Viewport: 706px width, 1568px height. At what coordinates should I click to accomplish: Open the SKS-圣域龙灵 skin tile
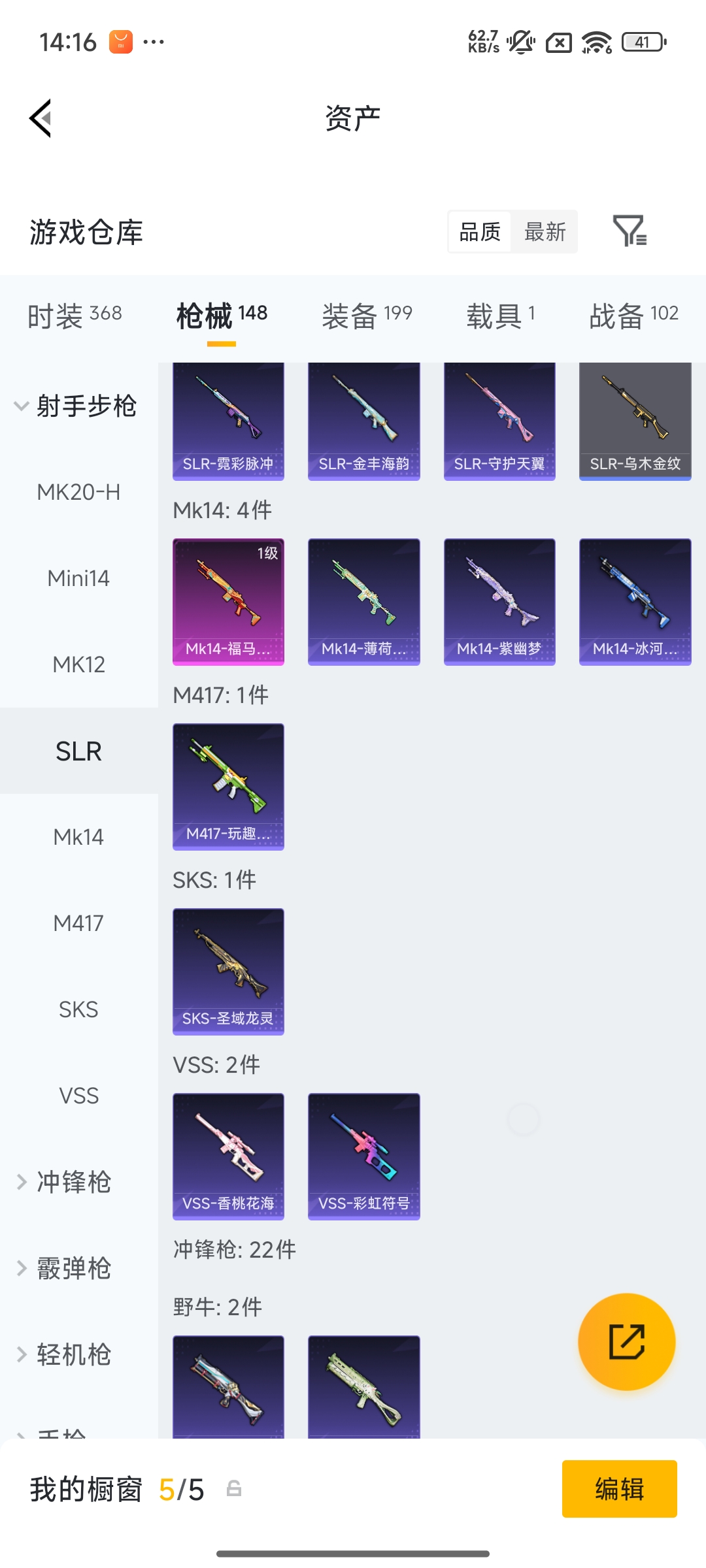(228, 972)
